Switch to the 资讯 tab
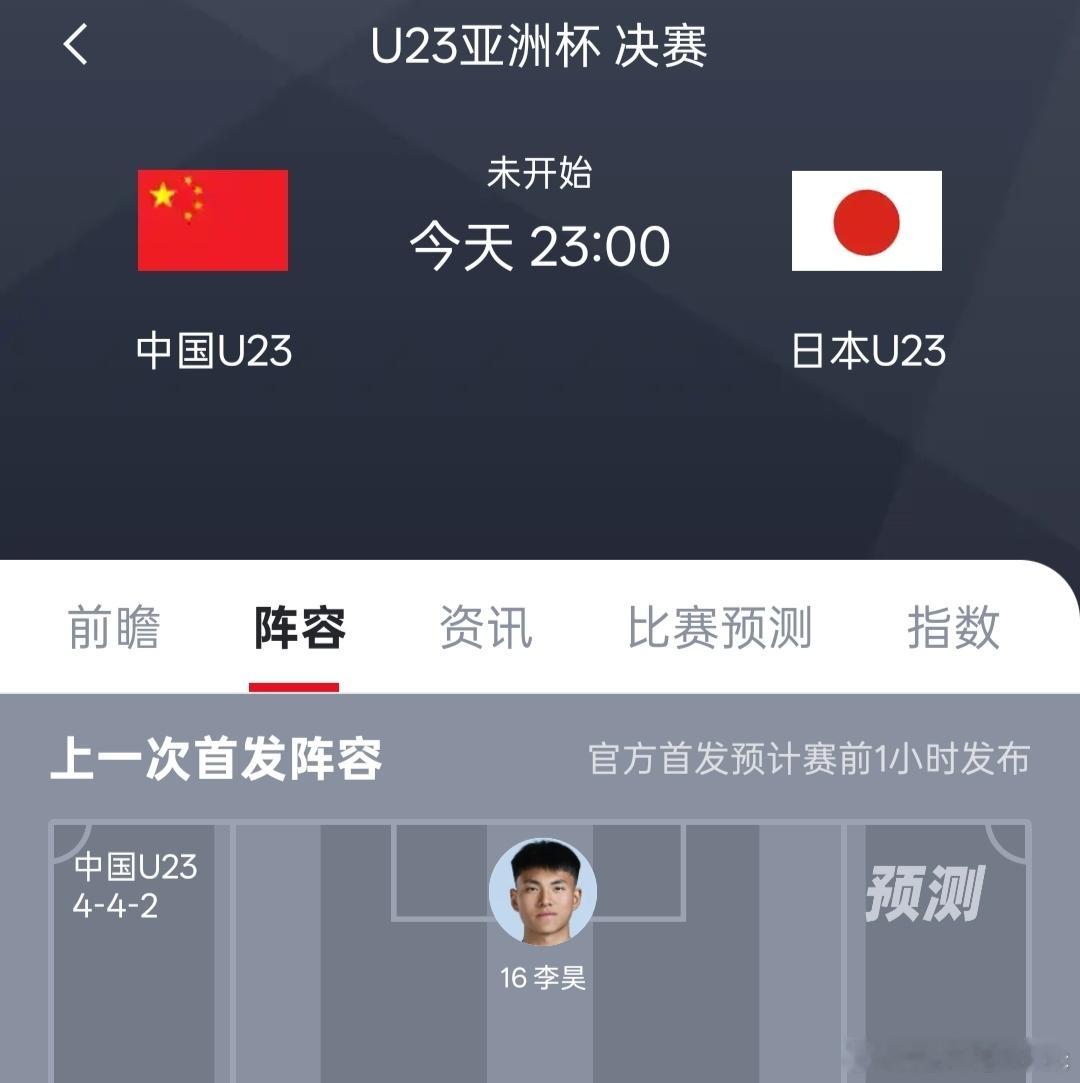The width and height of the screenshot is (1080, 1083). pos(486,628)
